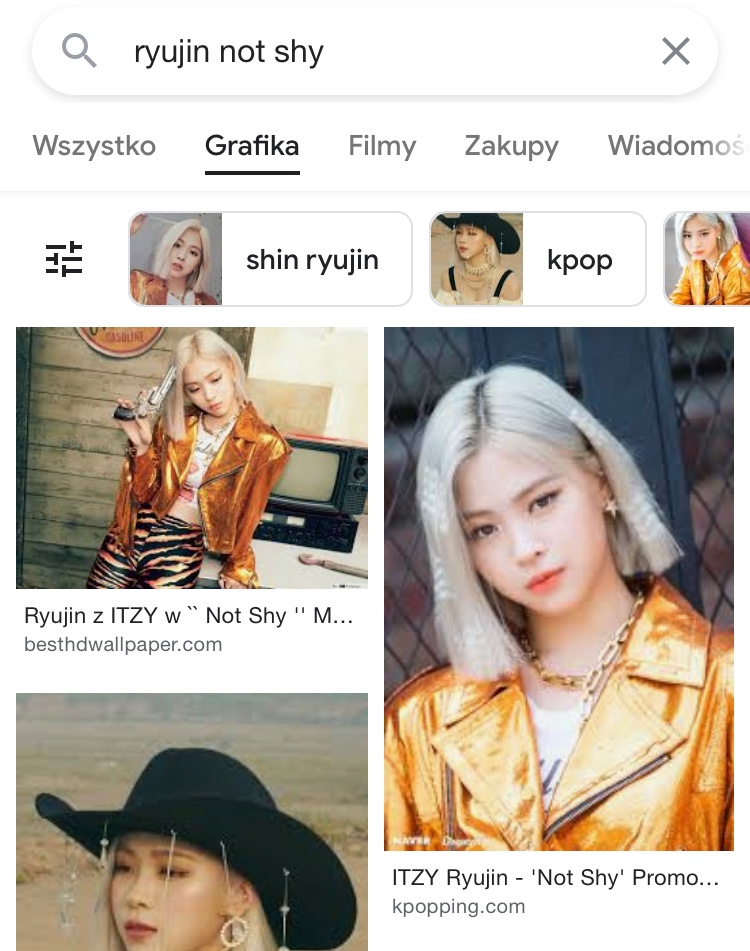750x951 pixels.
Task: Tap the search field containing "ryujin not shy"
Action: pos(380,52)
